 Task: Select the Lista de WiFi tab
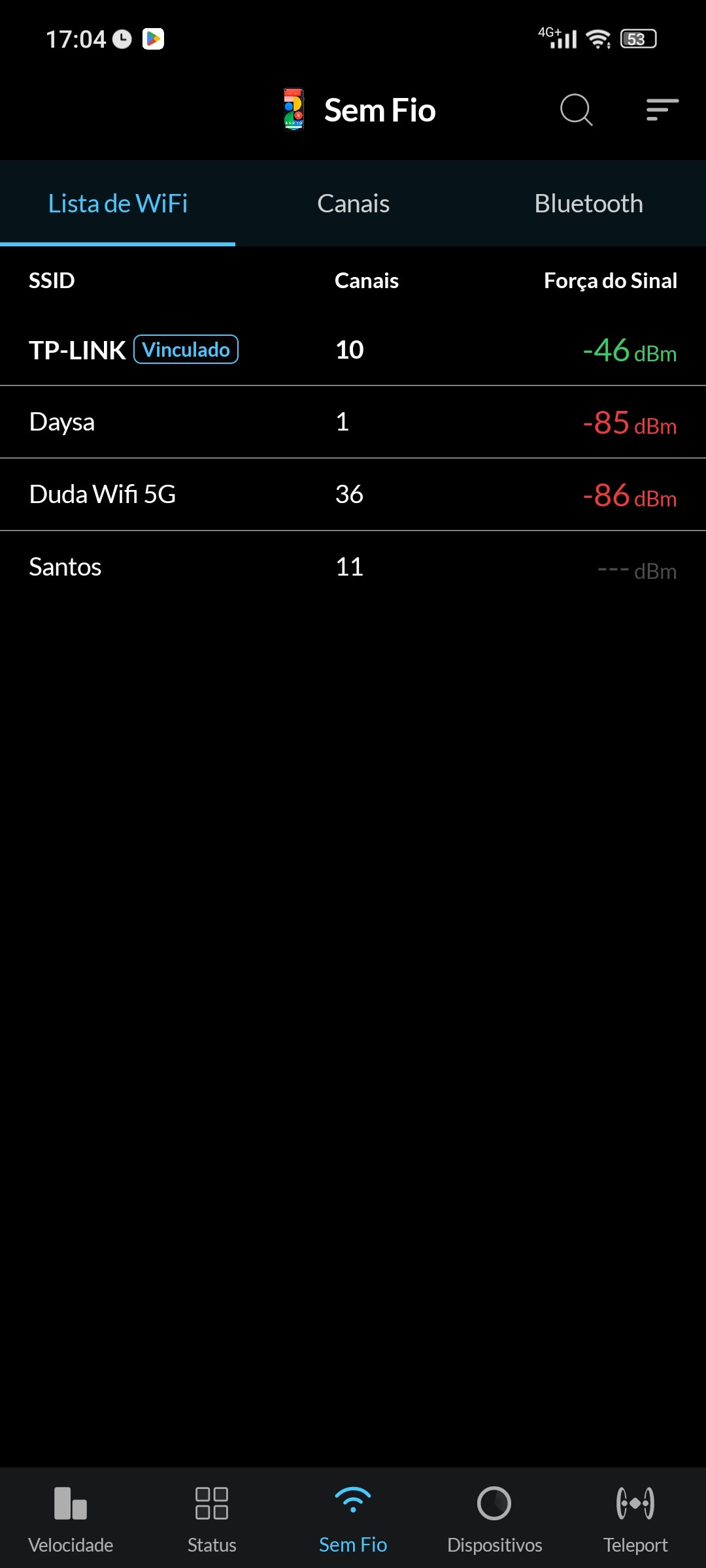click(118, 204)
